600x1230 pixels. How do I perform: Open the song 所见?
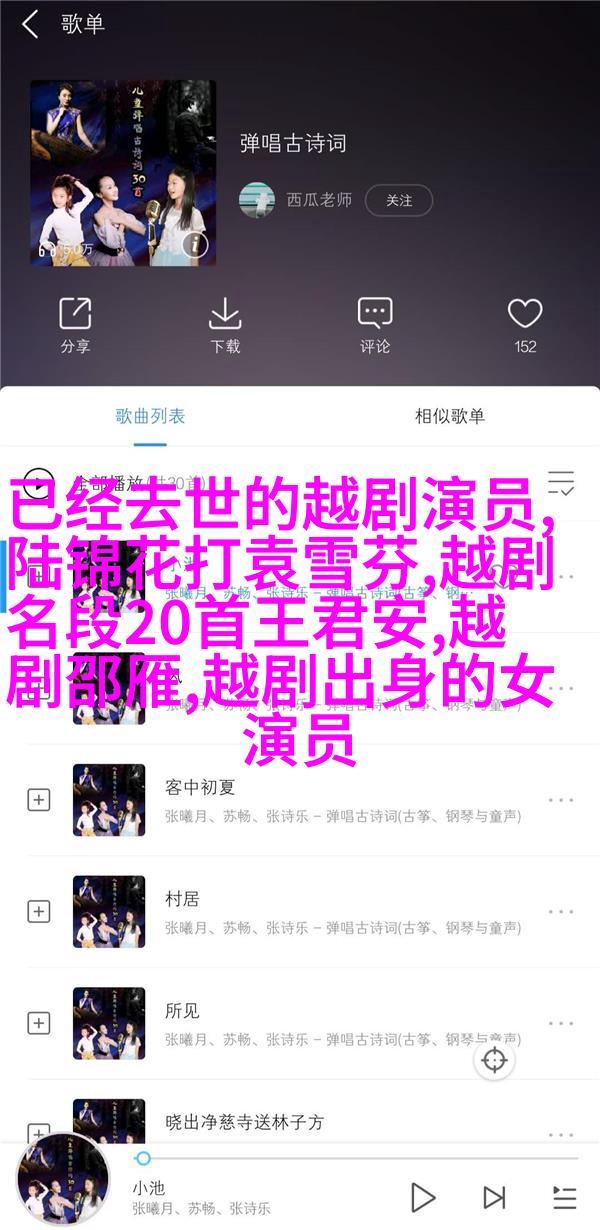(300, 1023)
